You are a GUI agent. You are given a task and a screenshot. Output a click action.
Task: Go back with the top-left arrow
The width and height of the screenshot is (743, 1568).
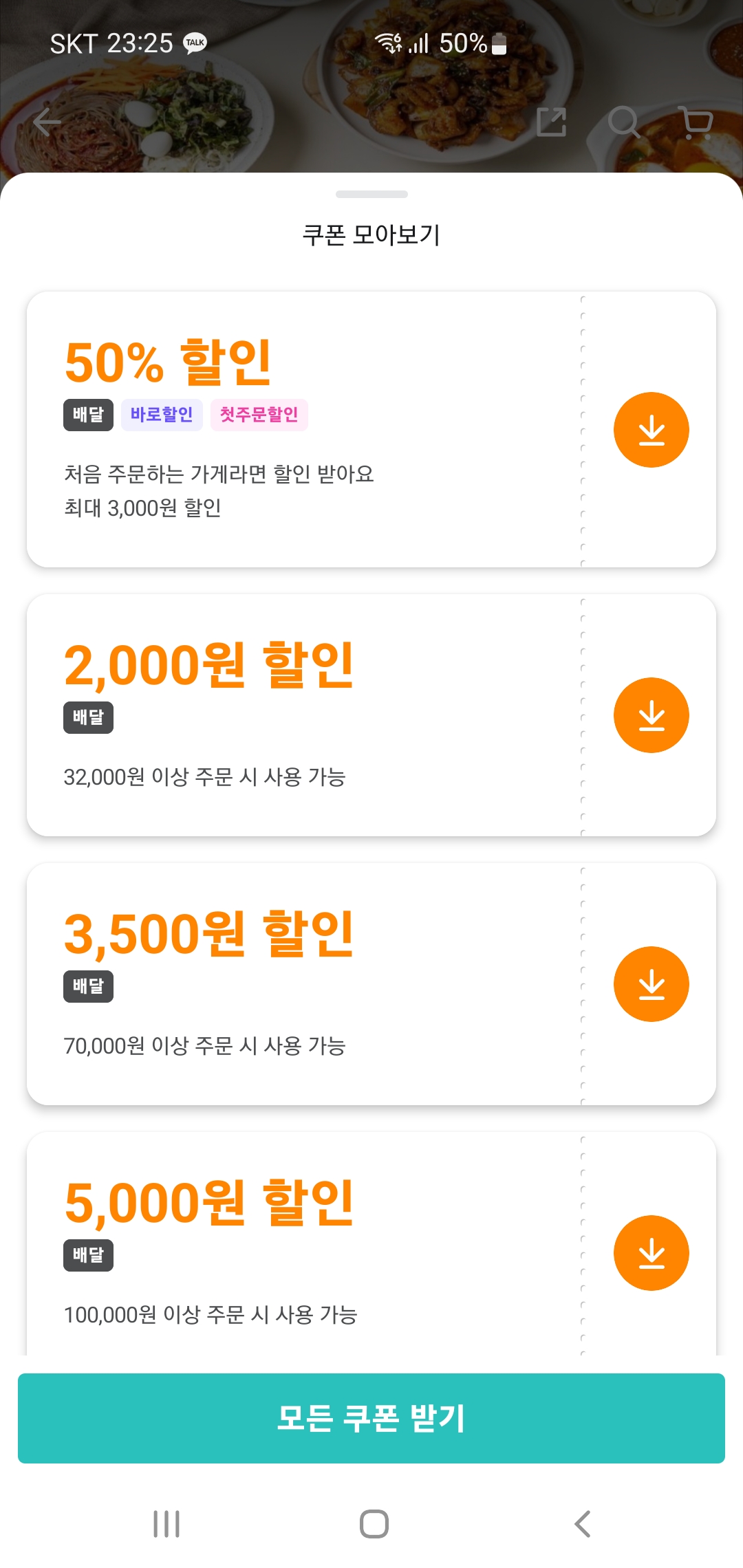pos(47,122)
